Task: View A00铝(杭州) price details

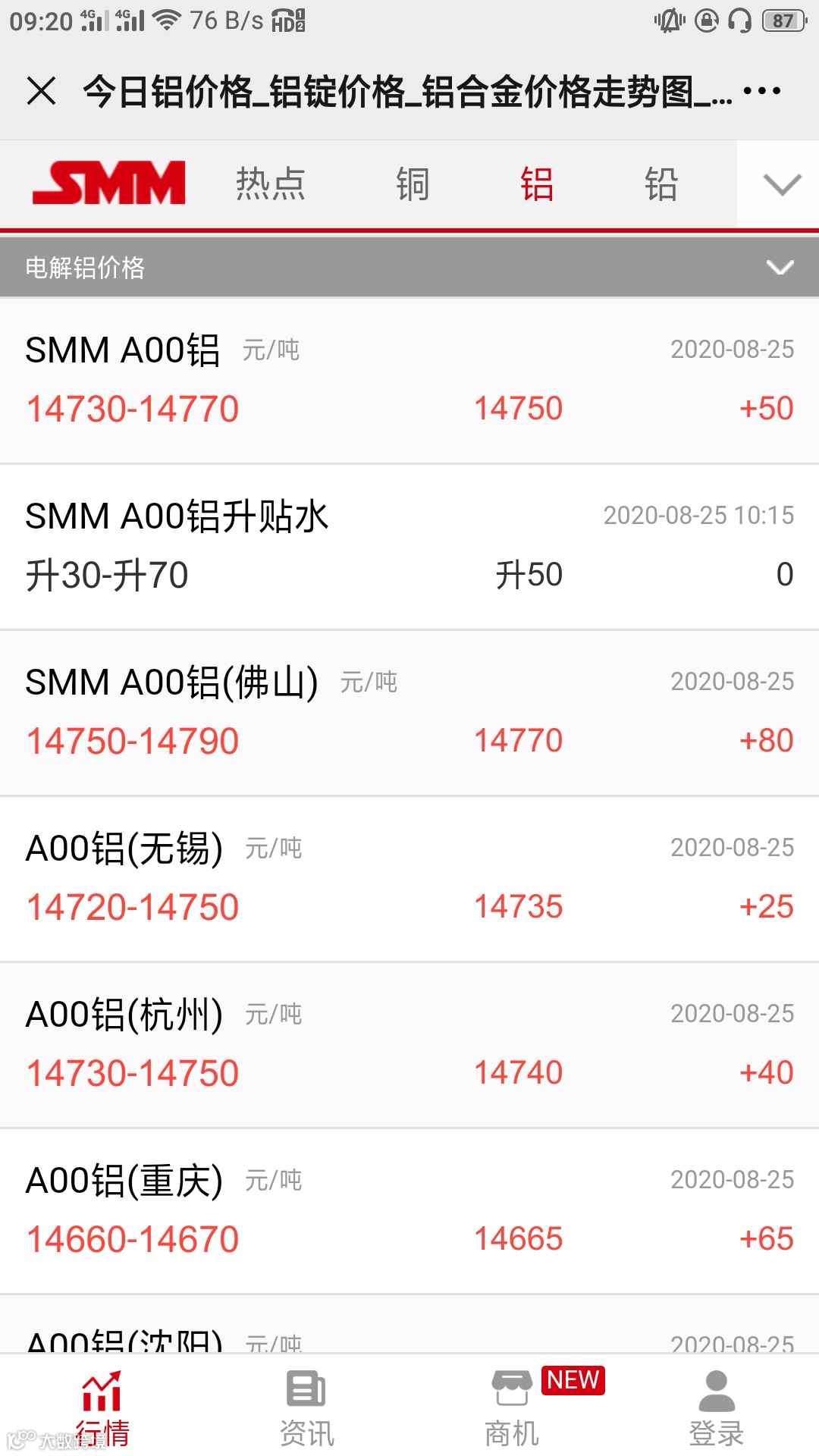Action: point(409,1044)
